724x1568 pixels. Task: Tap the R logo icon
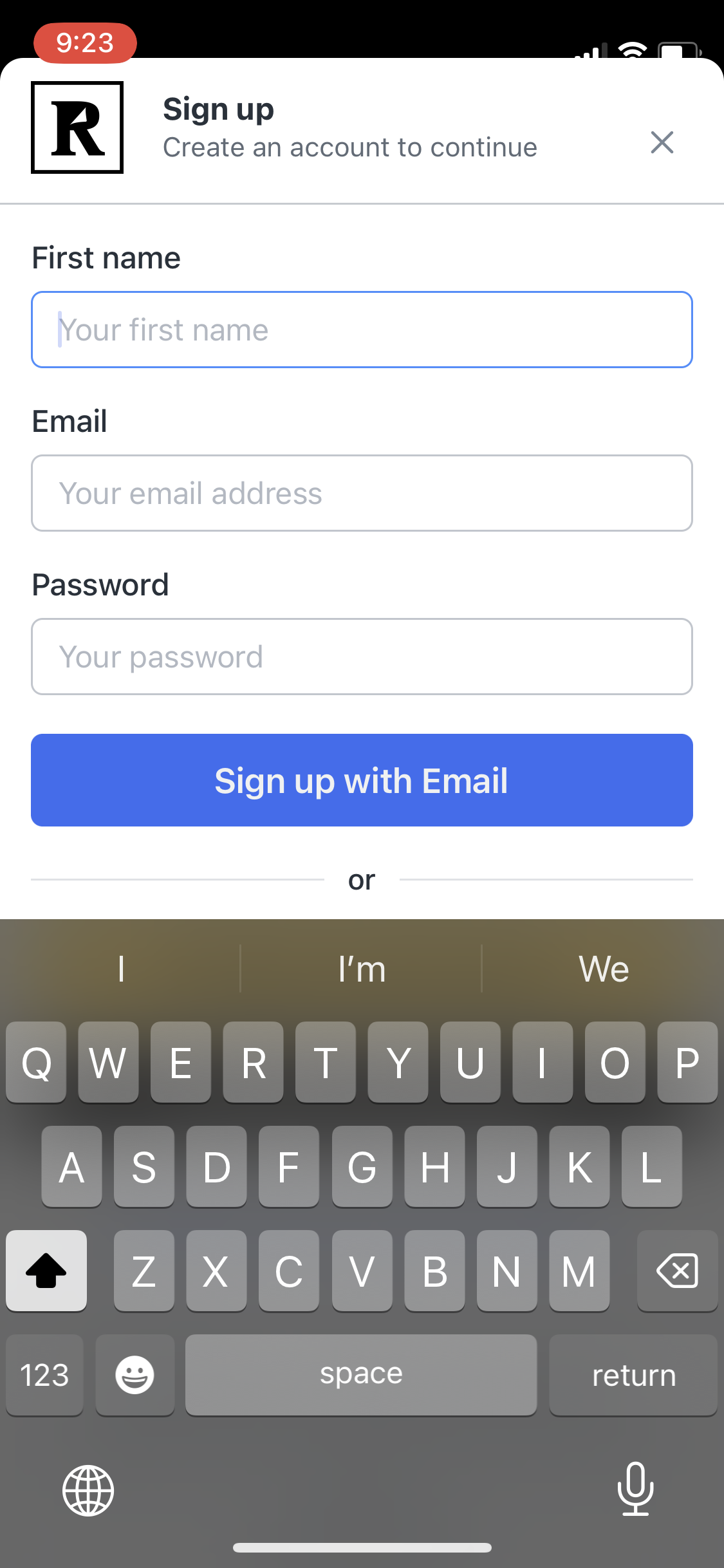tap(77, 127)
